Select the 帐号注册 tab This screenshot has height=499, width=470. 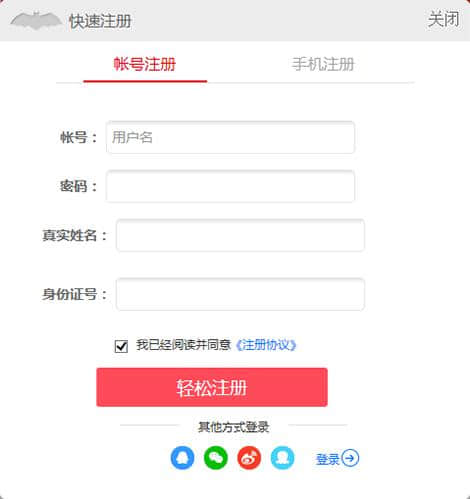[144, 64]
